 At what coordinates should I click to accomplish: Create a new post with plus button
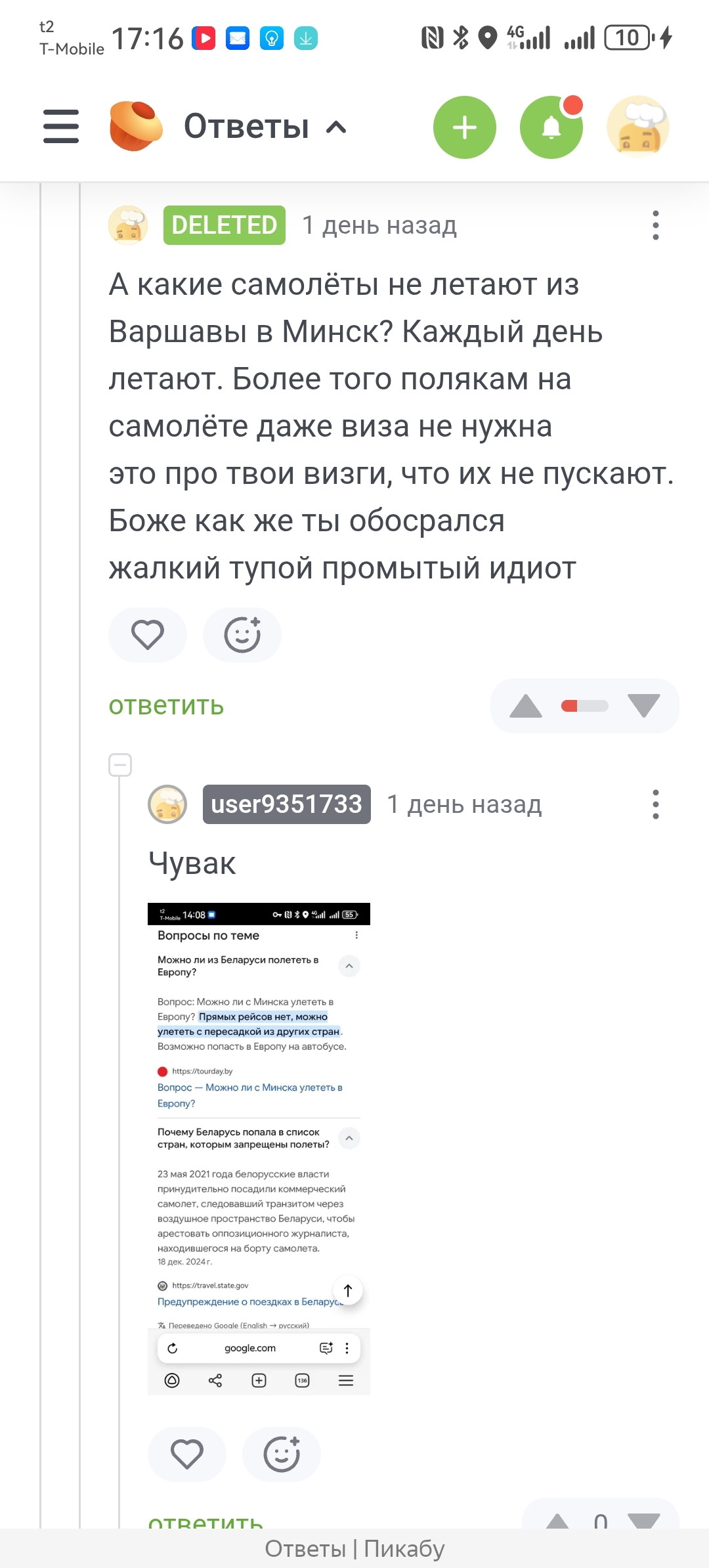(464, 127)
